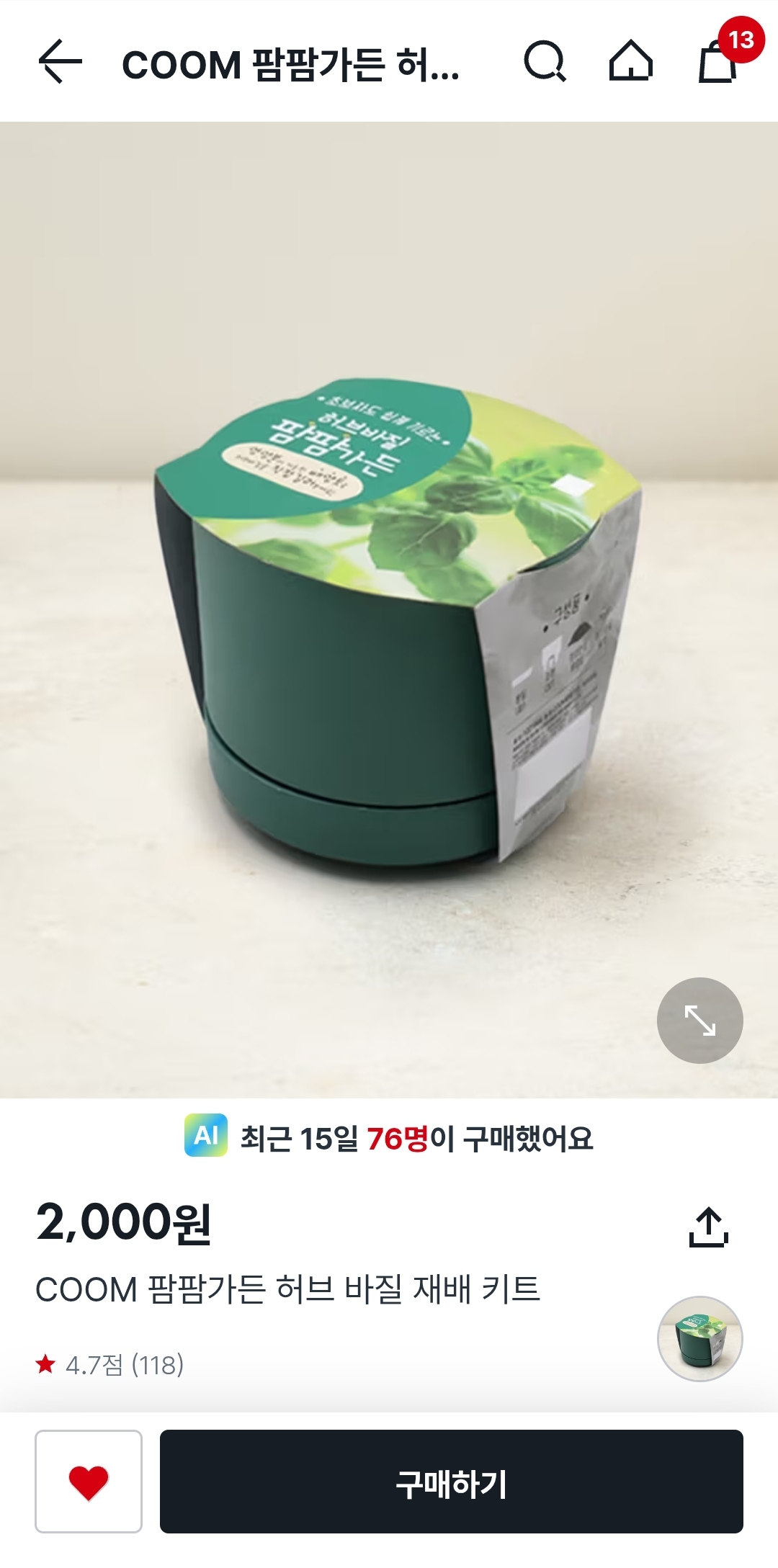Toggle the red heart wishlist button
Screen dimensions: 778x1568
click(89, 1482)
